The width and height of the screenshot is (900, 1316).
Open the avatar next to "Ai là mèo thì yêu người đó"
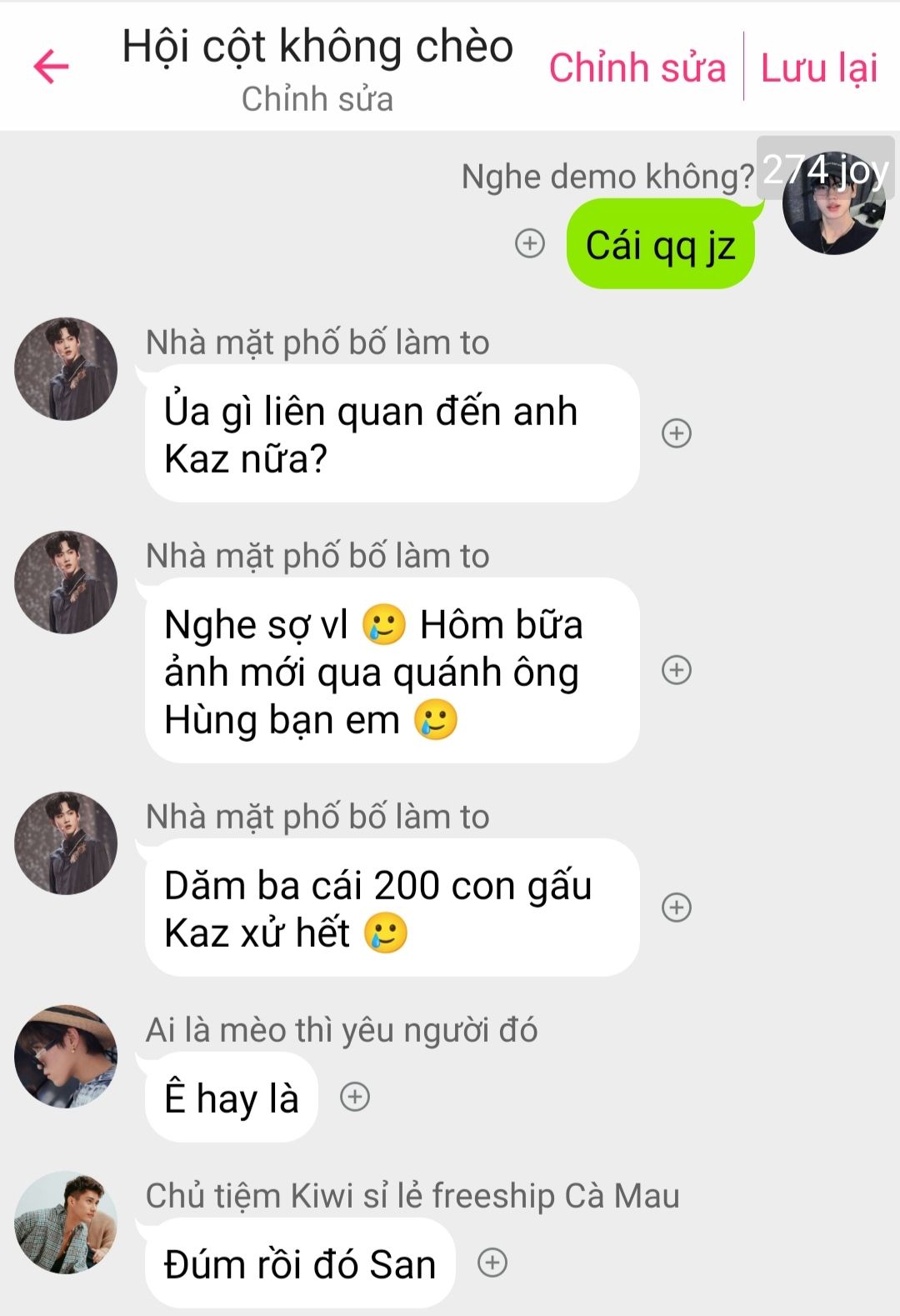click(66, 1056)
